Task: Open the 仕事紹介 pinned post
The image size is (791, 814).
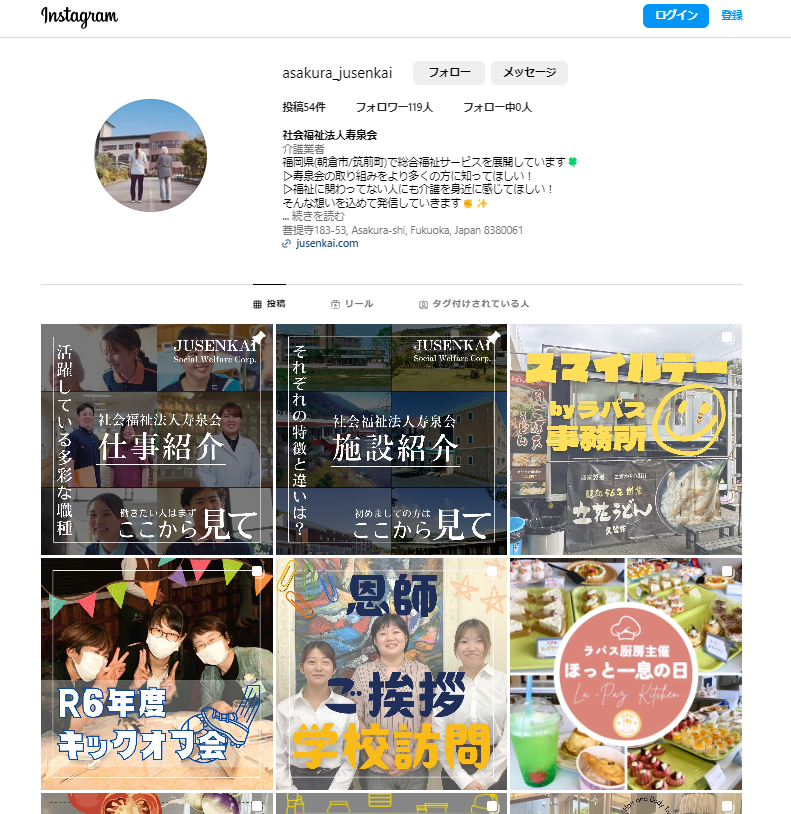Action: [156, 439]
